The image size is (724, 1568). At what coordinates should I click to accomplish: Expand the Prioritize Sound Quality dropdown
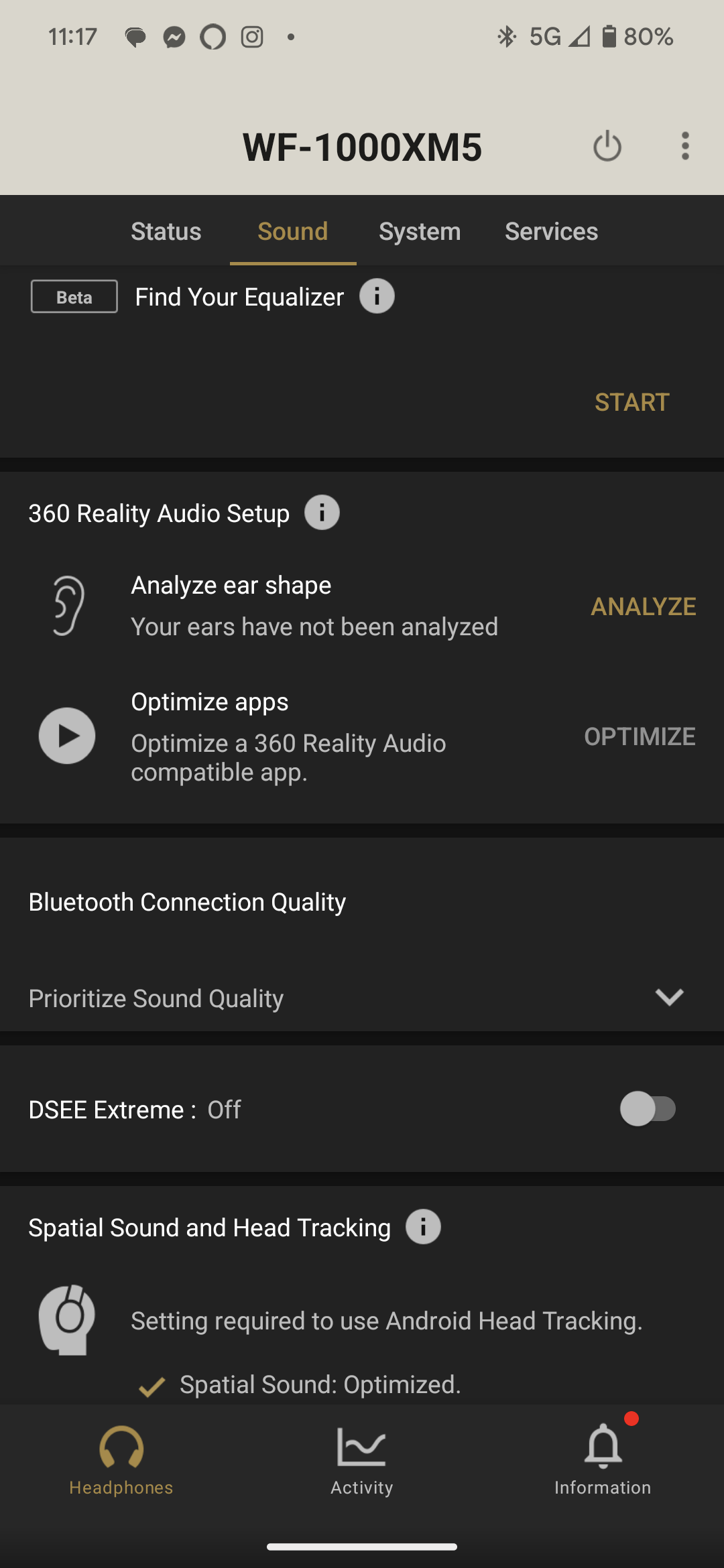(362, 998)
